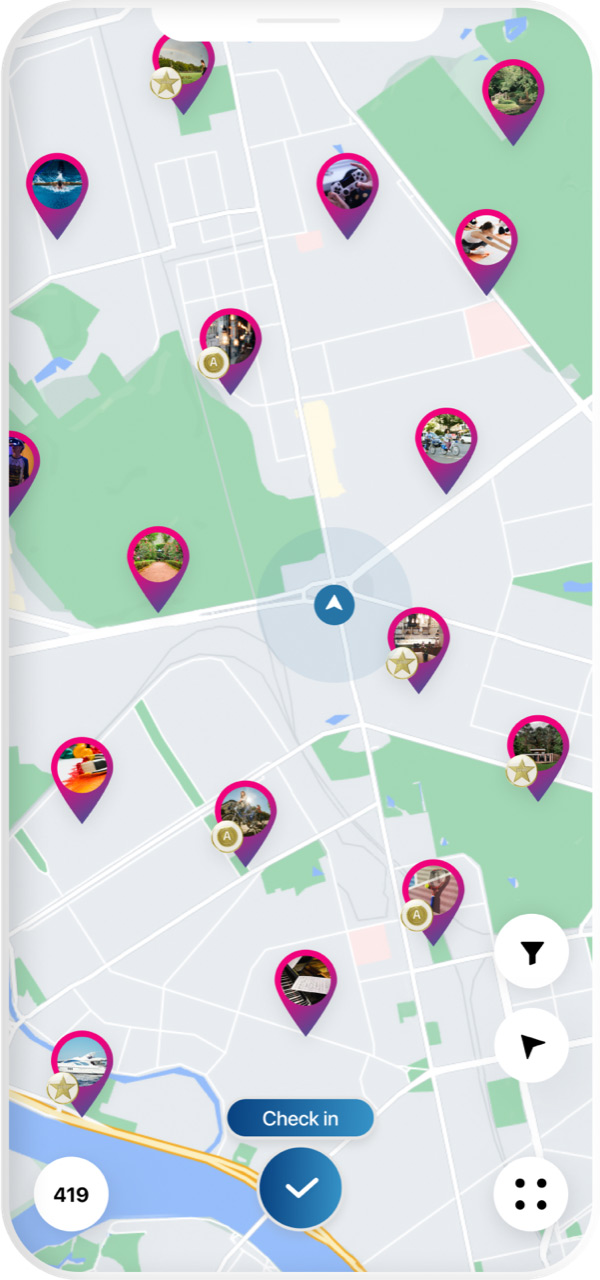Open the map filter
This screenshot has width=600, height=1280.
point(531,952)
